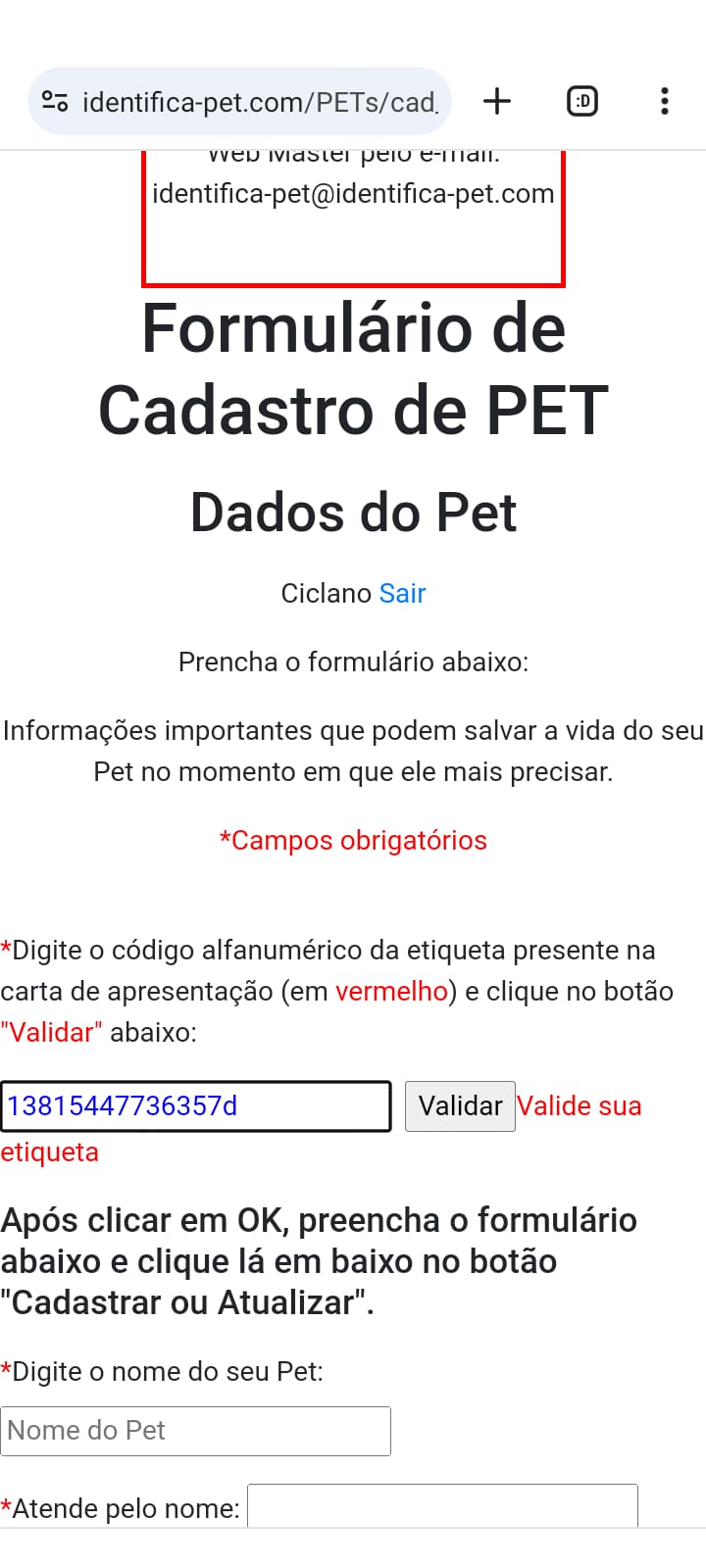Focus the Atende pelo nome field
Image resolution: width=706 pixels, height=1568 pixels.
(442, 1507)
